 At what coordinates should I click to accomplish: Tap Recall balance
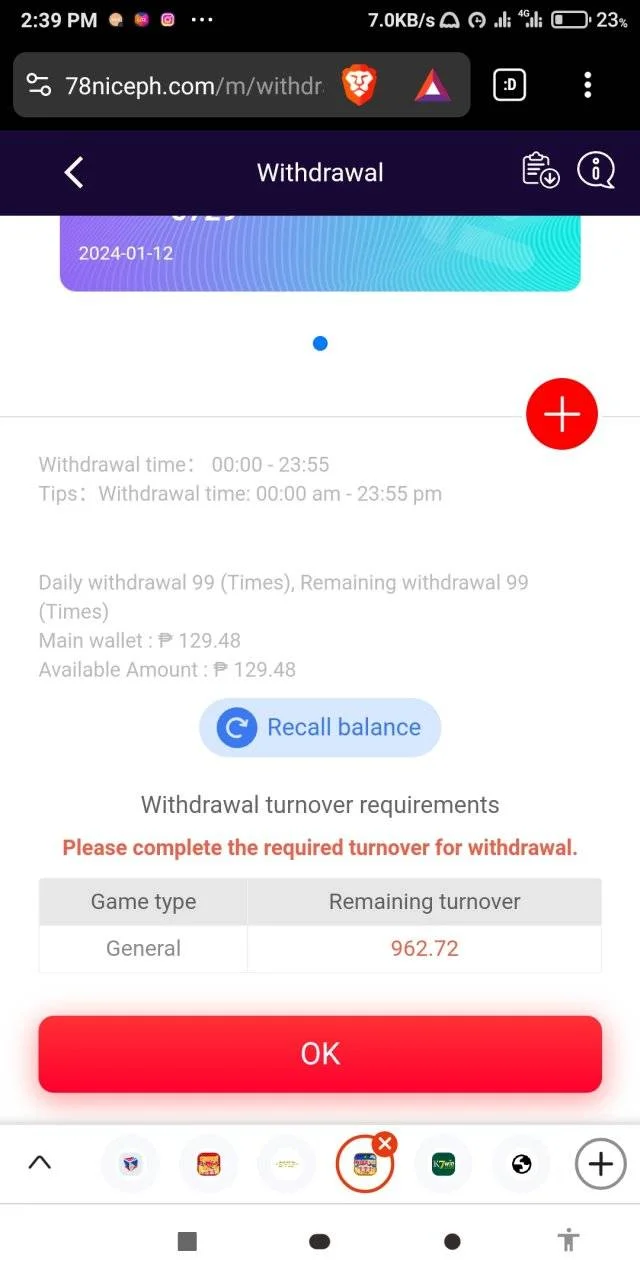click(320, 727)
